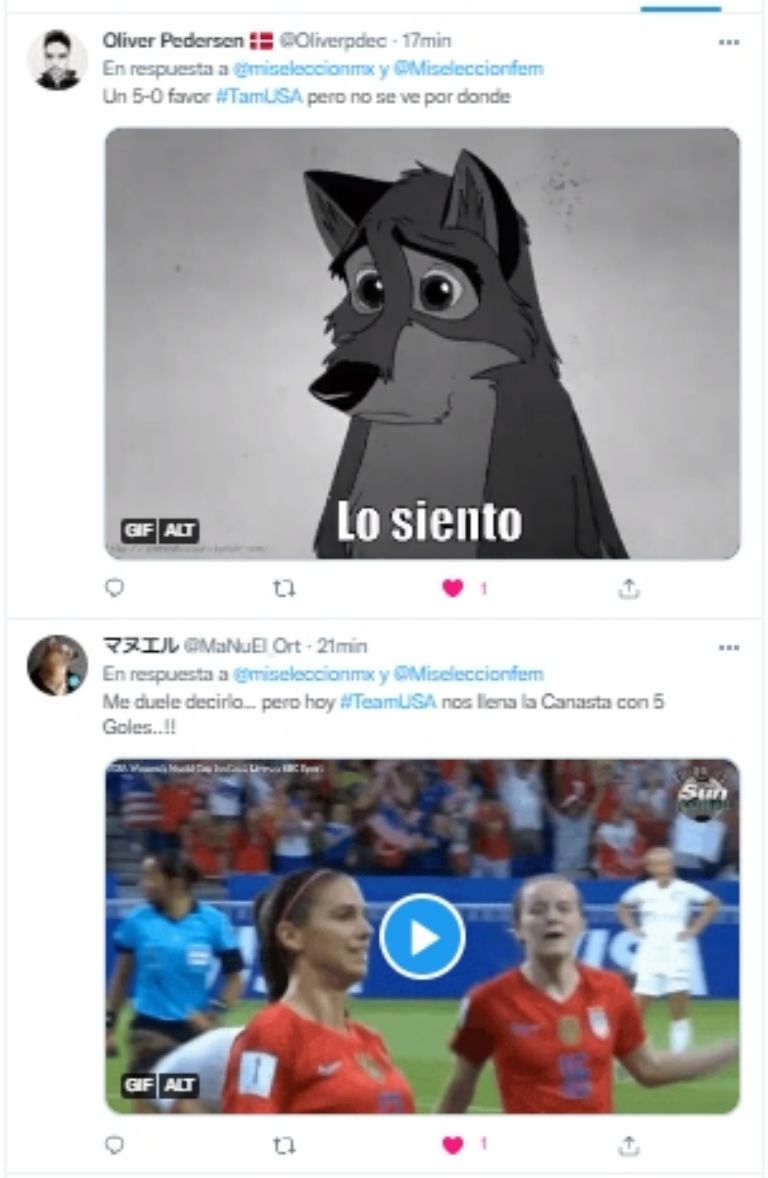Show ALT text of the Lo siento GIF
This screenshot has width=768, height=1178.
pyautogui.click(x=181, y=532)
